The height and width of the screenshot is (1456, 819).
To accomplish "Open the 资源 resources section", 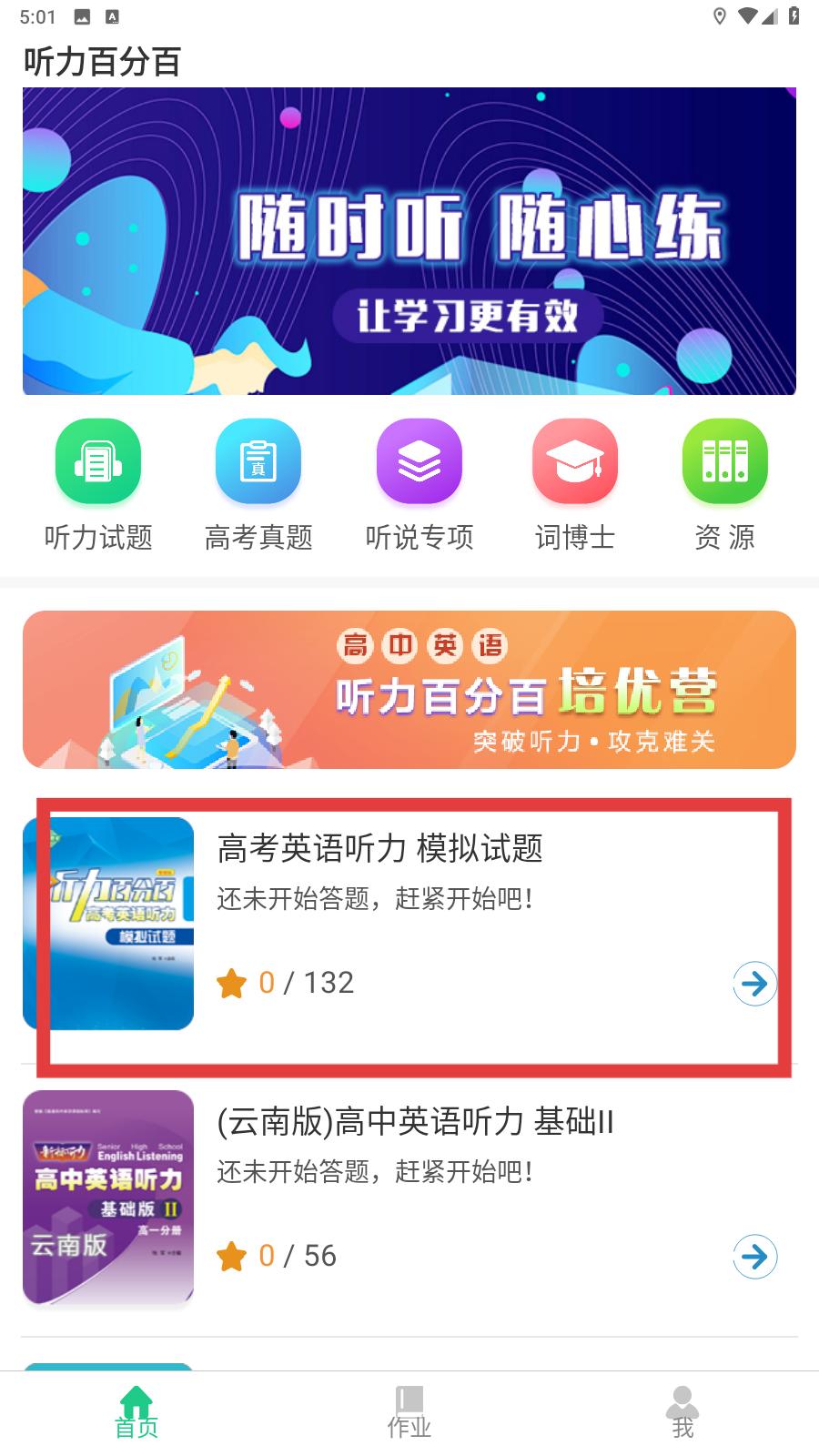I will click(725, 484).
